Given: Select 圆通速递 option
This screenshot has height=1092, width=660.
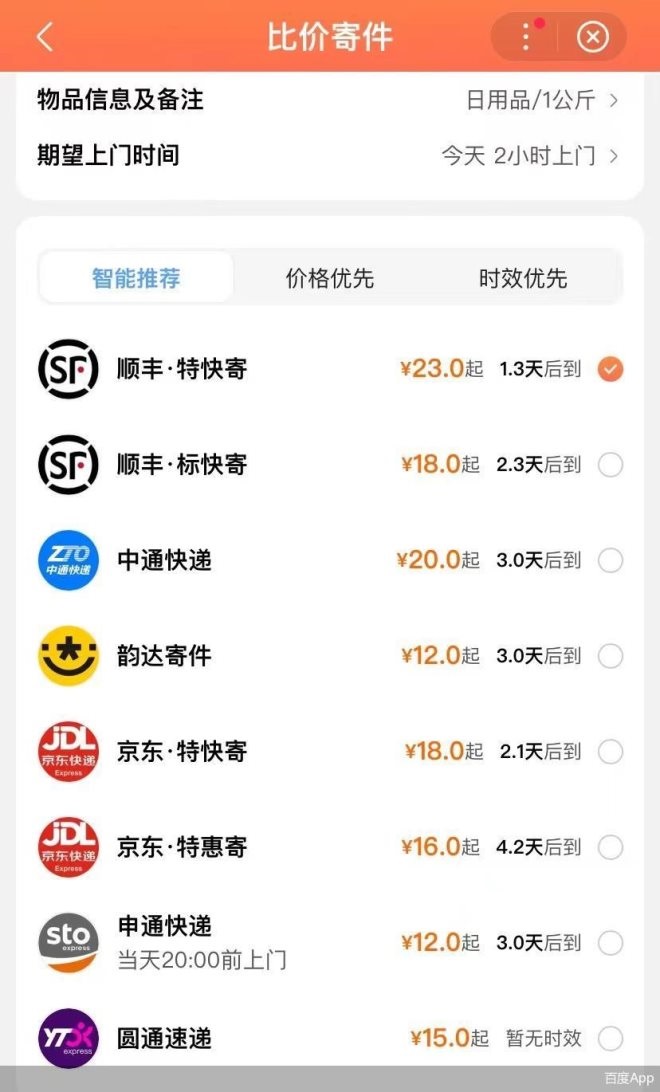Looking at the screenshot, I should (610, 1038).
